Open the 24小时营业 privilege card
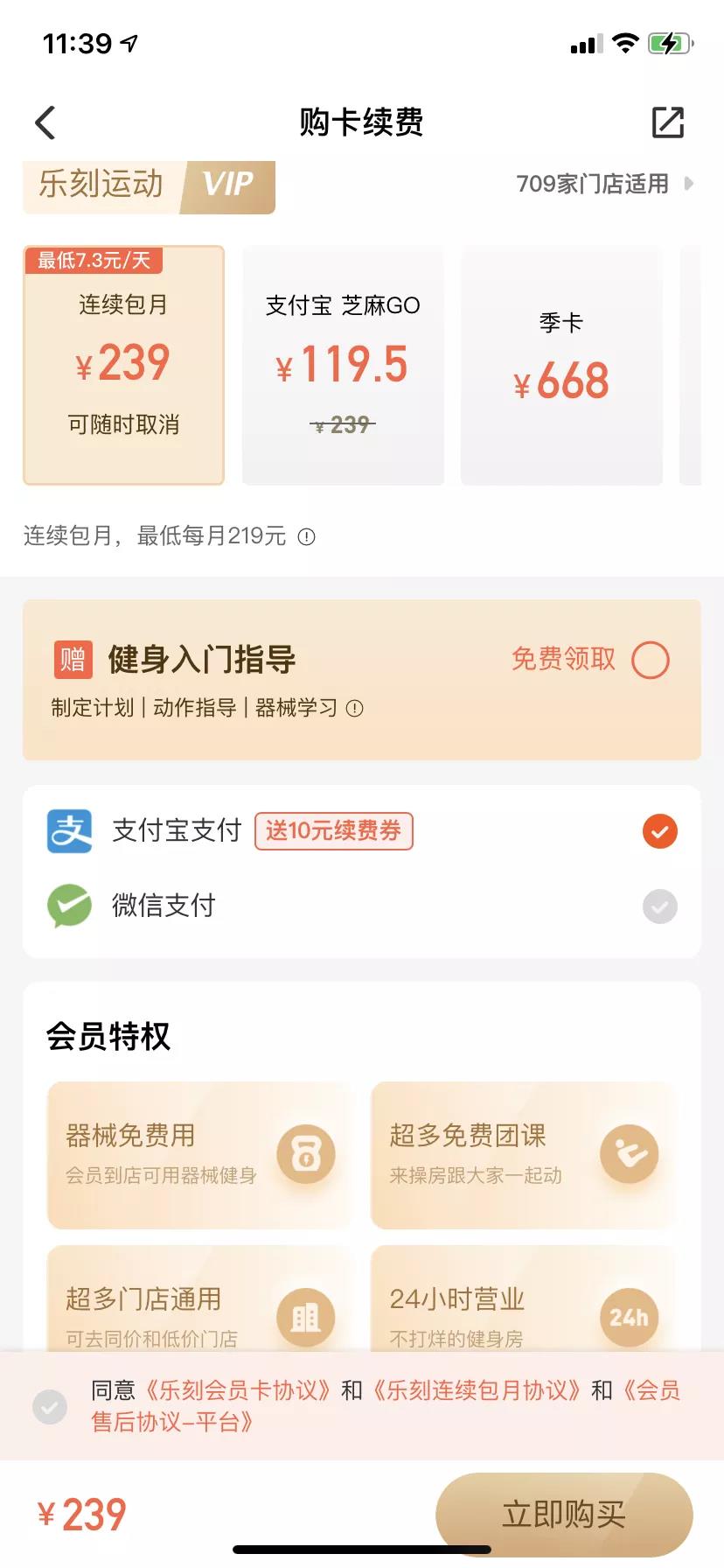This screenshot has height=1568, width=724. pyautogui.click(x=523, y=1304)
